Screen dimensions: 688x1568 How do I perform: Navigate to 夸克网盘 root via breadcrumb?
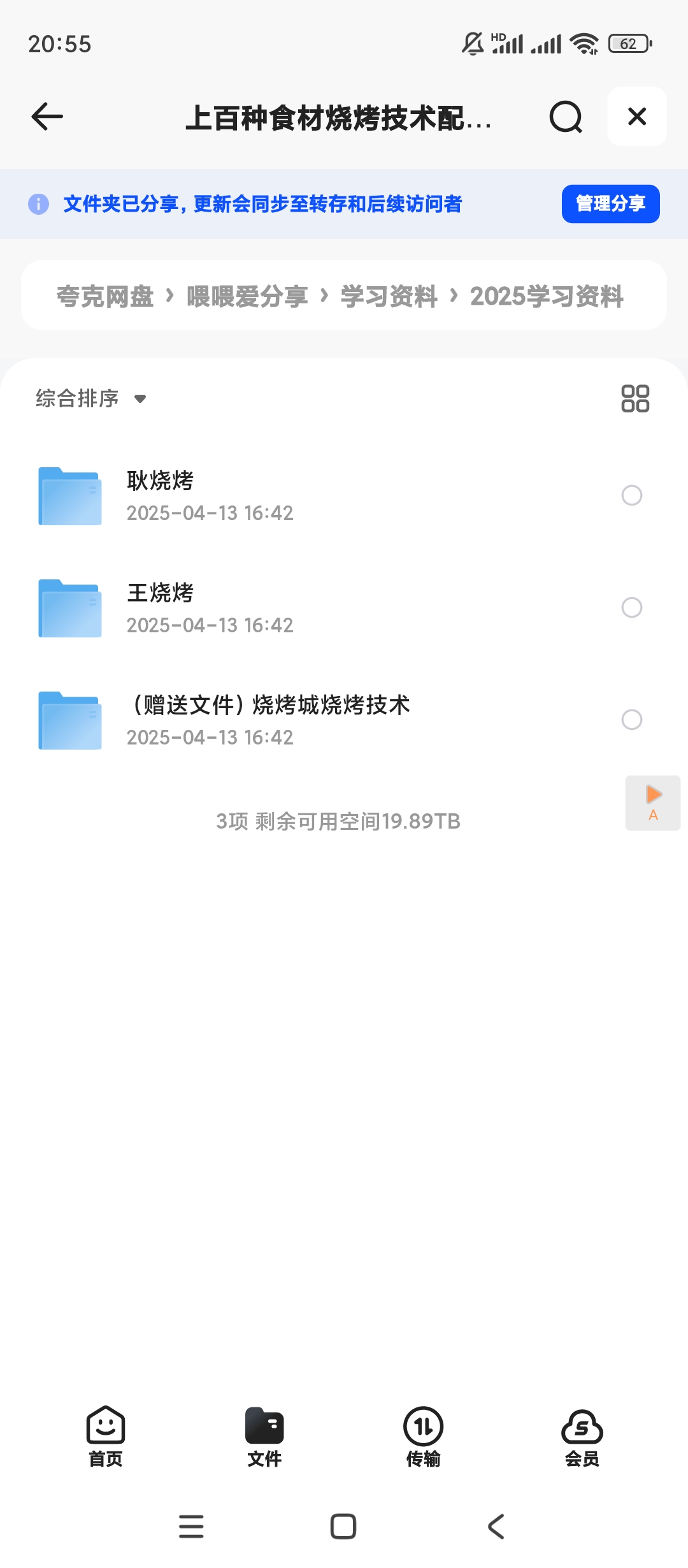(x=106, y=296)
